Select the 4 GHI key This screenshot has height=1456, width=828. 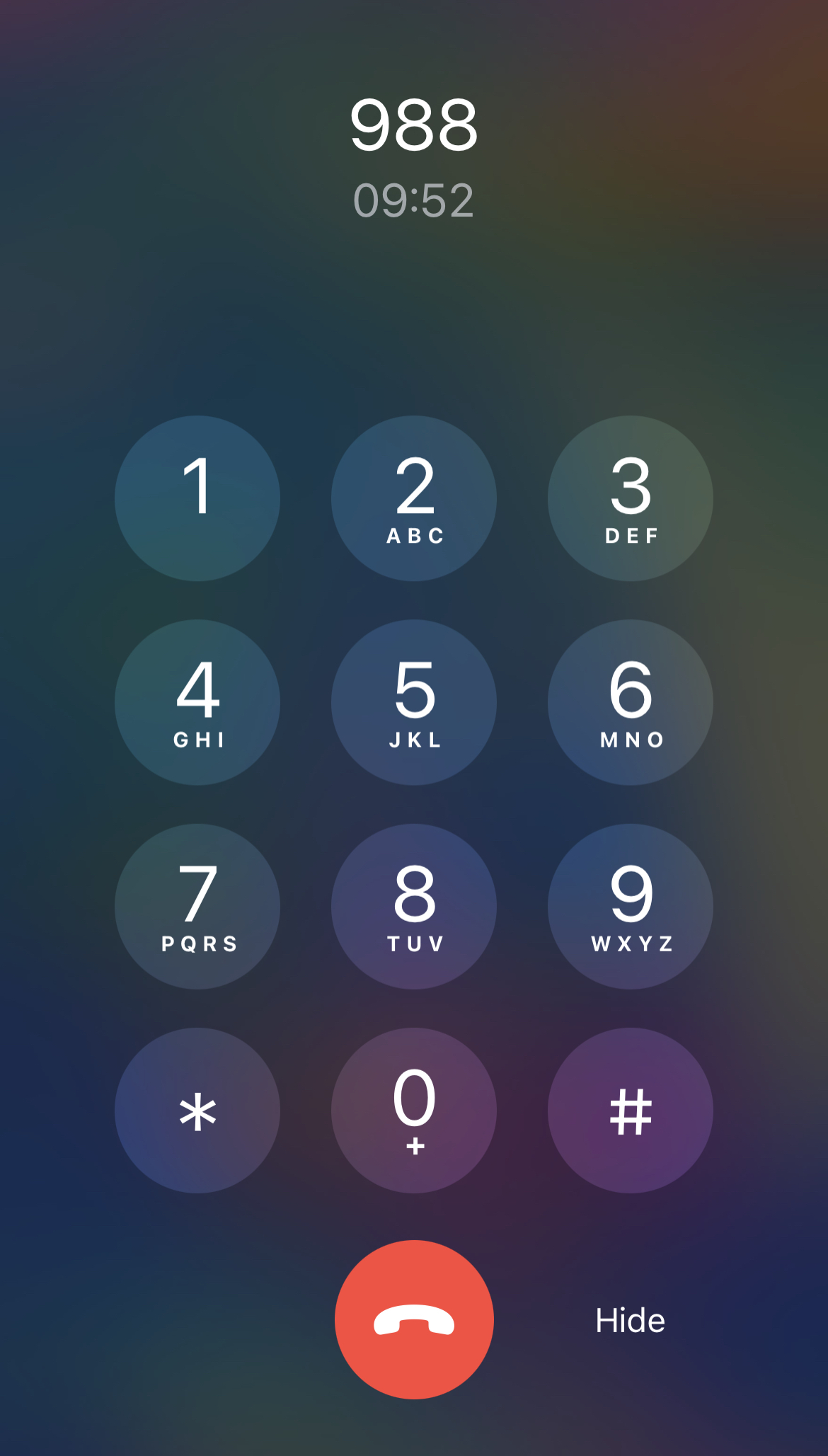click(197, 702)
